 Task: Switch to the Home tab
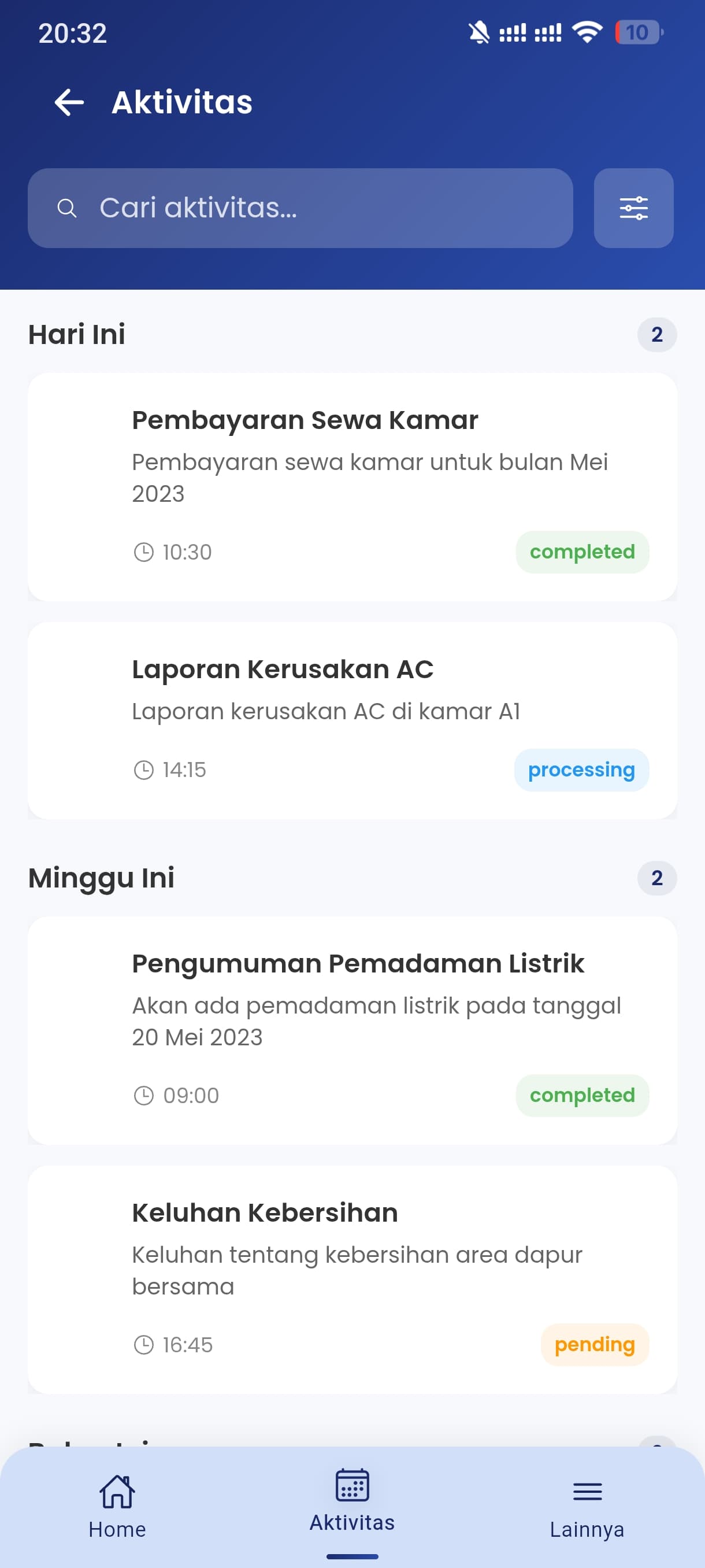117,1507
